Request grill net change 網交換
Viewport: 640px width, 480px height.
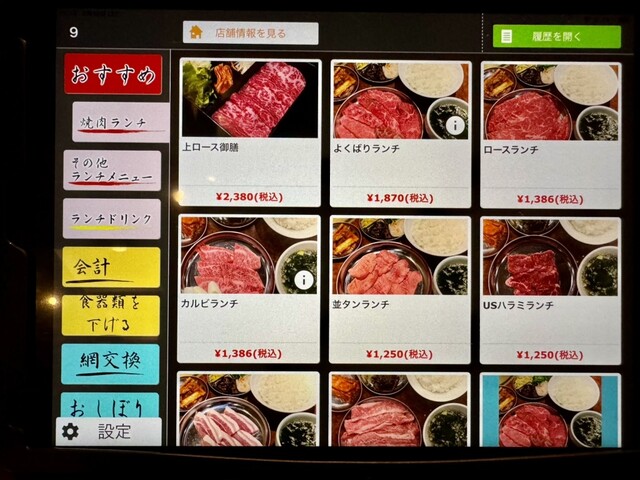click(x=110, y=362)
